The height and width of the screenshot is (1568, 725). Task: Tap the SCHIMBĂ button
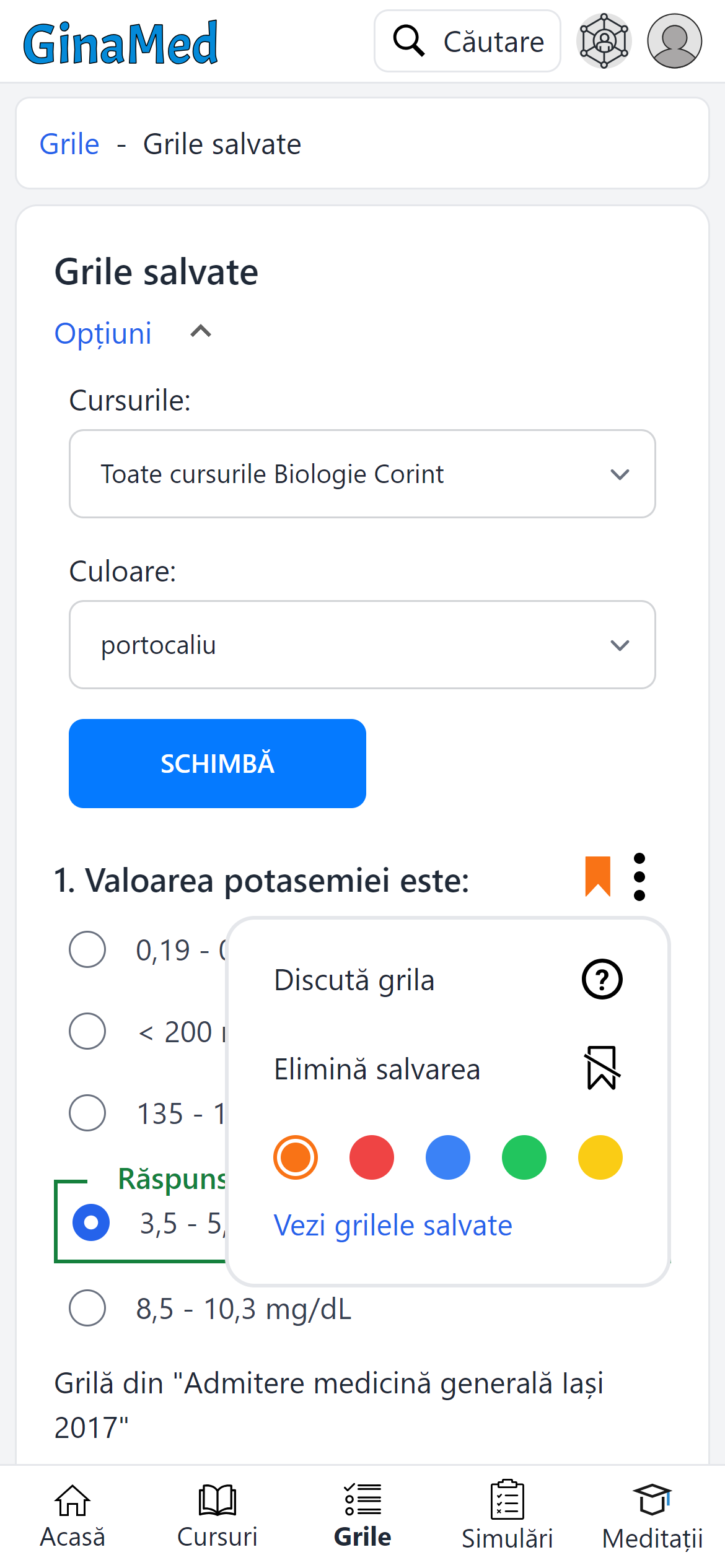pyautogui.click(x=217, y=764)
